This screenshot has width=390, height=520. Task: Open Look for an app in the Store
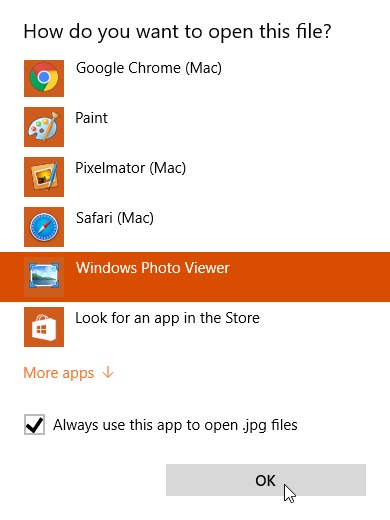click(x=195, y=327)
